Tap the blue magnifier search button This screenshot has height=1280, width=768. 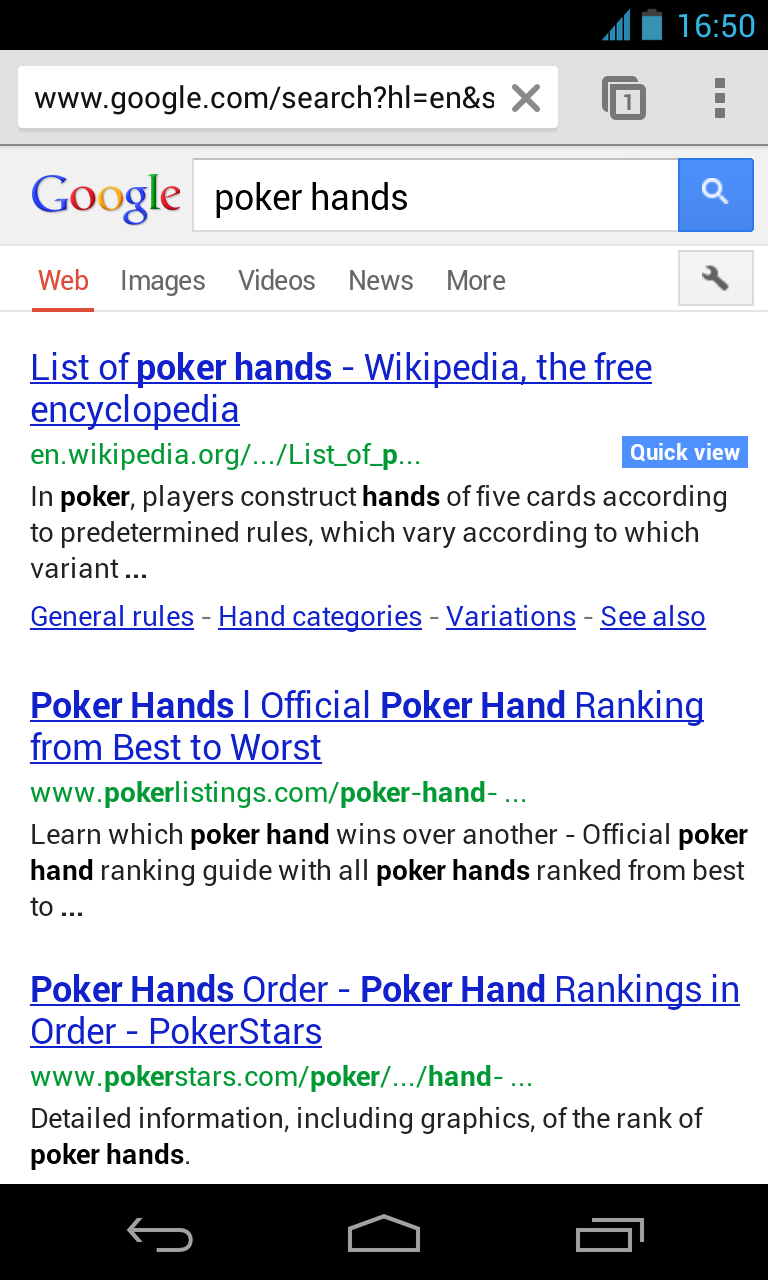point(715,195)
